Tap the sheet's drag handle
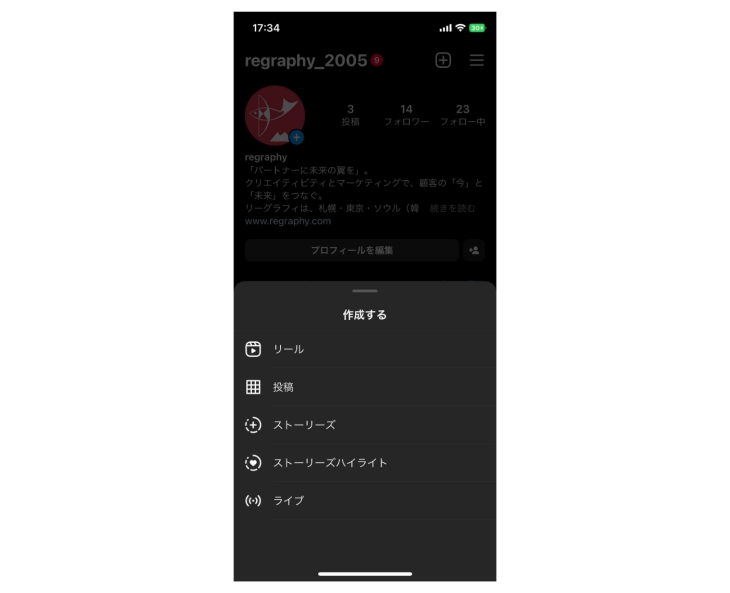 (x=365, y=291)
